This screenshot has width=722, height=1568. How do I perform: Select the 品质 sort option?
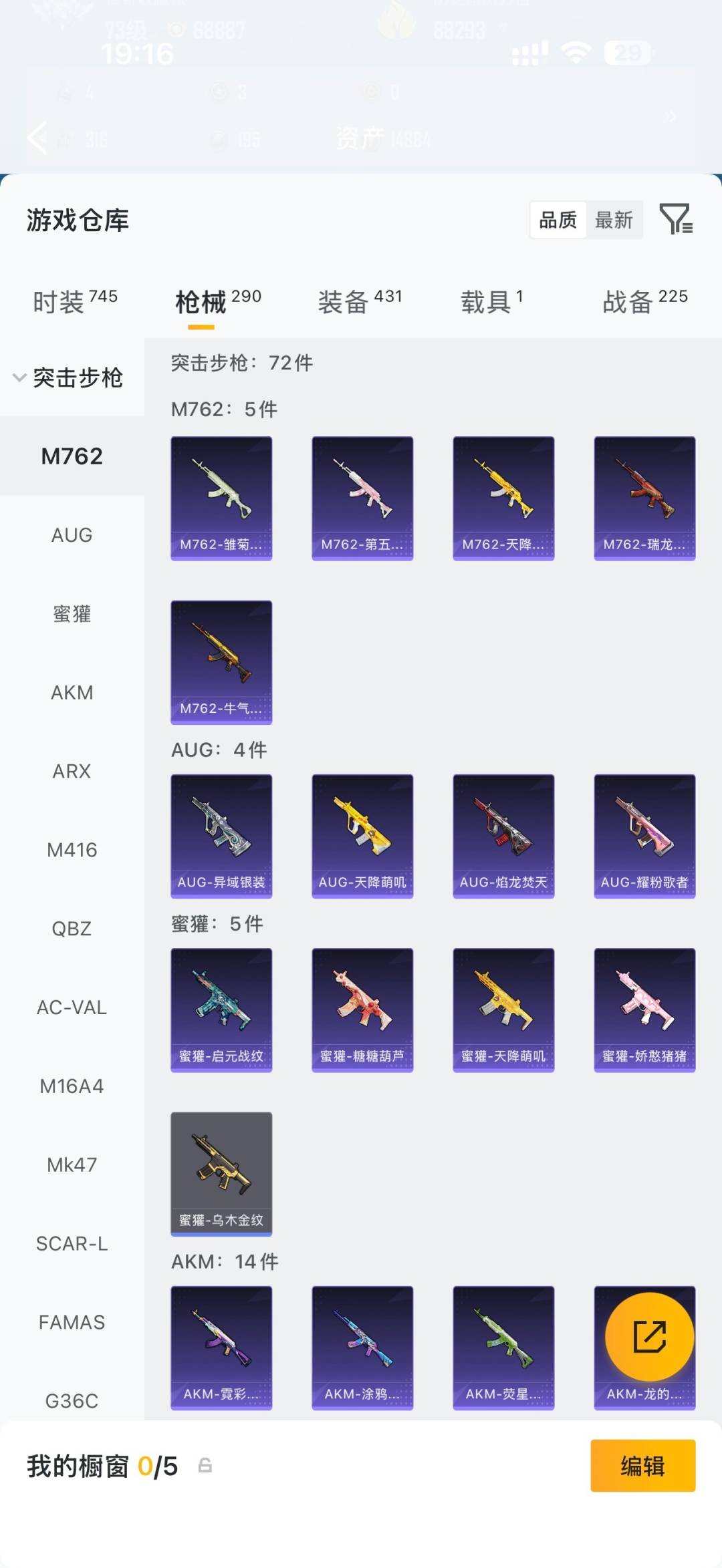click(x=558, y=220)
